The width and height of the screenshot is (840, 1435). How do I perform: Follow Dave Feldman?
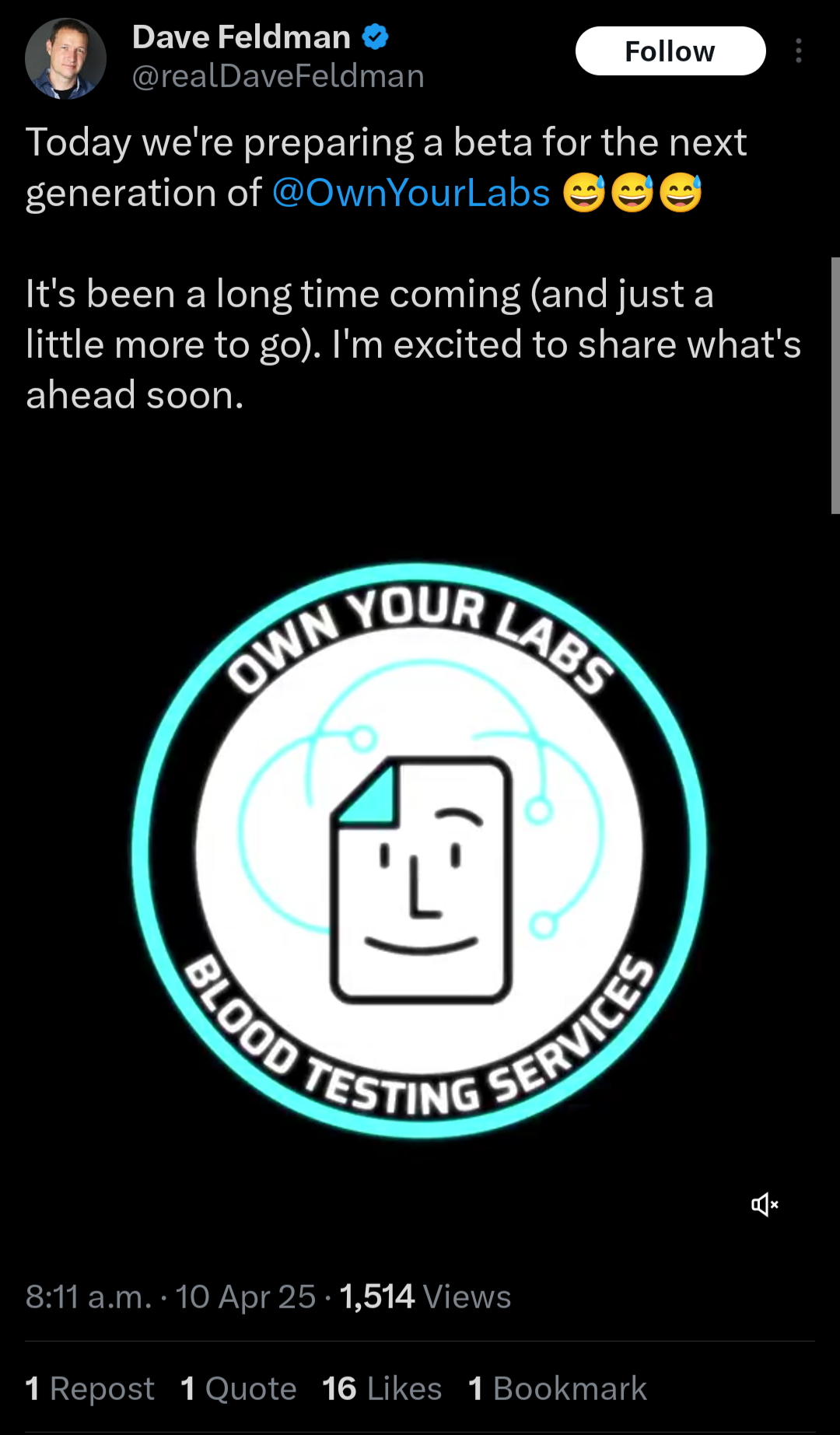coord(670,51)
